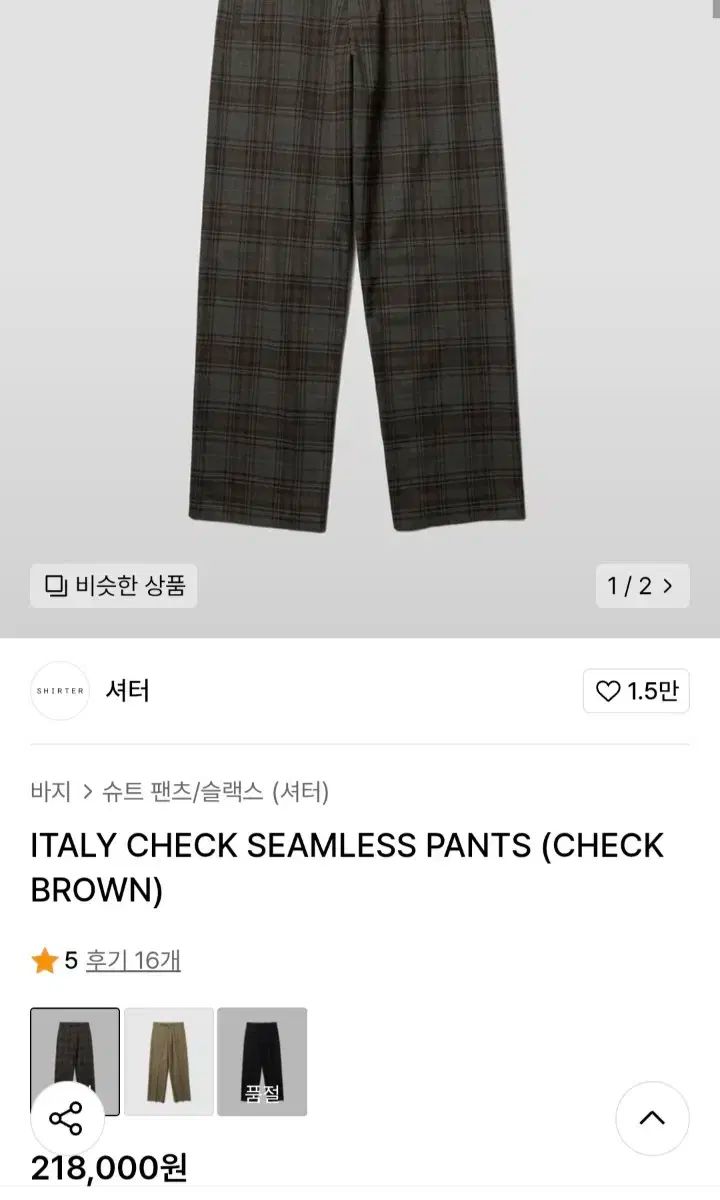This screenshot has height=1200, width=720.
Task: Go to next product image 1/2
Action: point(642,585)
